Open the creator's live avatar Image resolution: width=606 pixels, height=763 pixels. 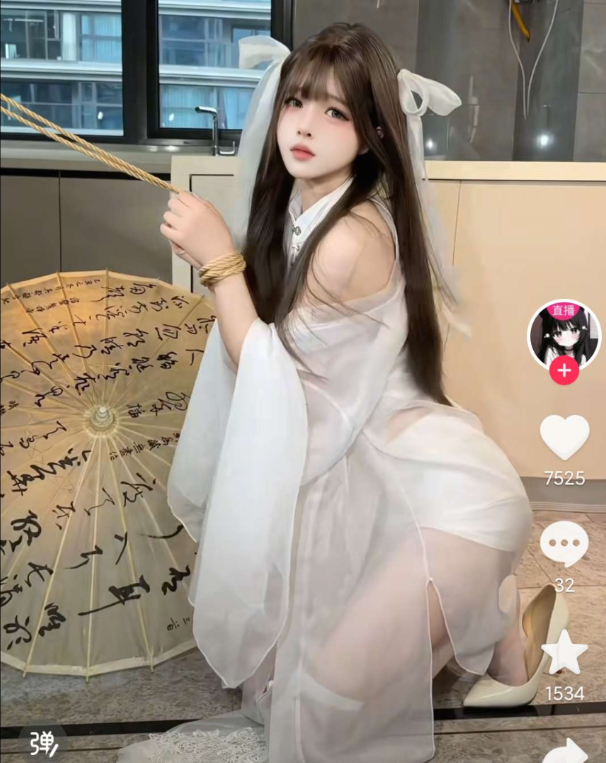point(564,333)
